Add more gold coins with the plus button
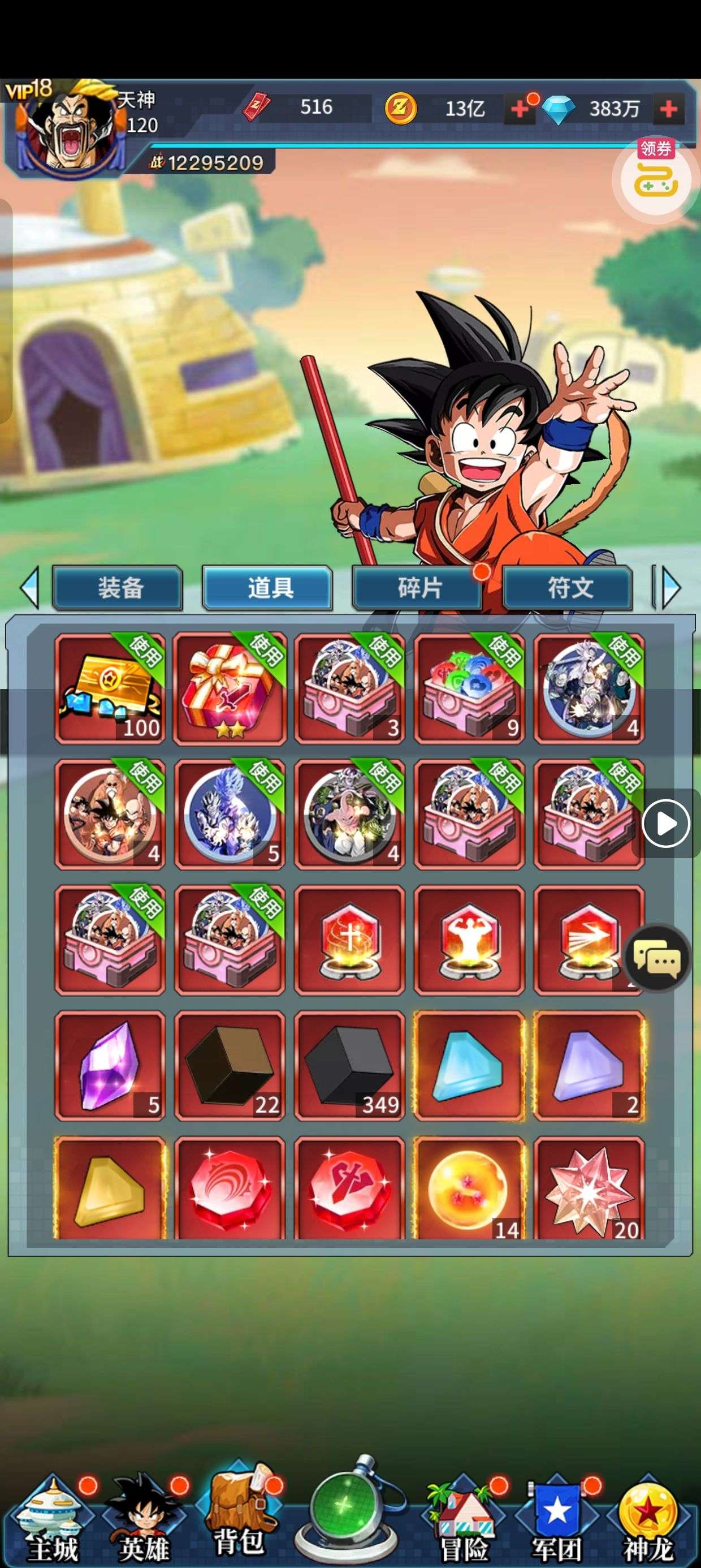 pos(519,110)
